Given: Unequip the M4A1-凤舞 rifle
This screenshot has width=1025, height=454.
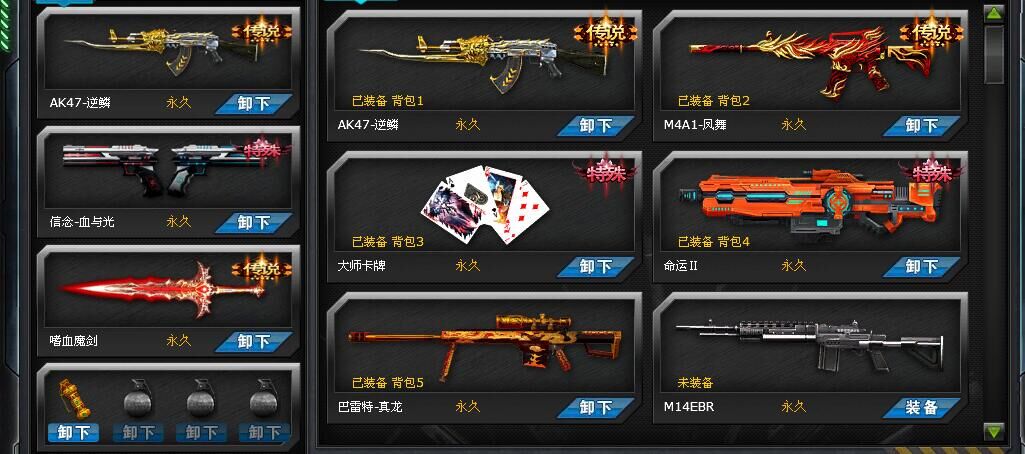Looking at the screenshot, I should tap(921, 126).
